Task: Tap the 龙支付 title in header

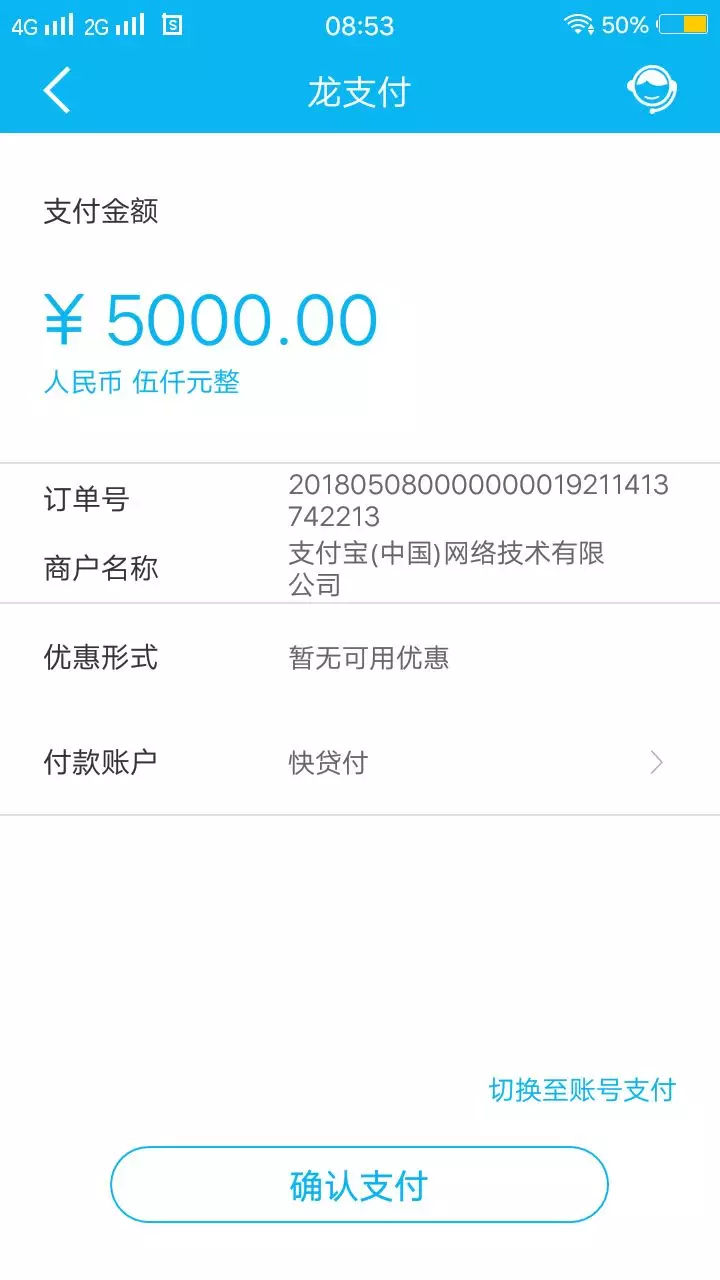Action: click(x=360, y=90)
